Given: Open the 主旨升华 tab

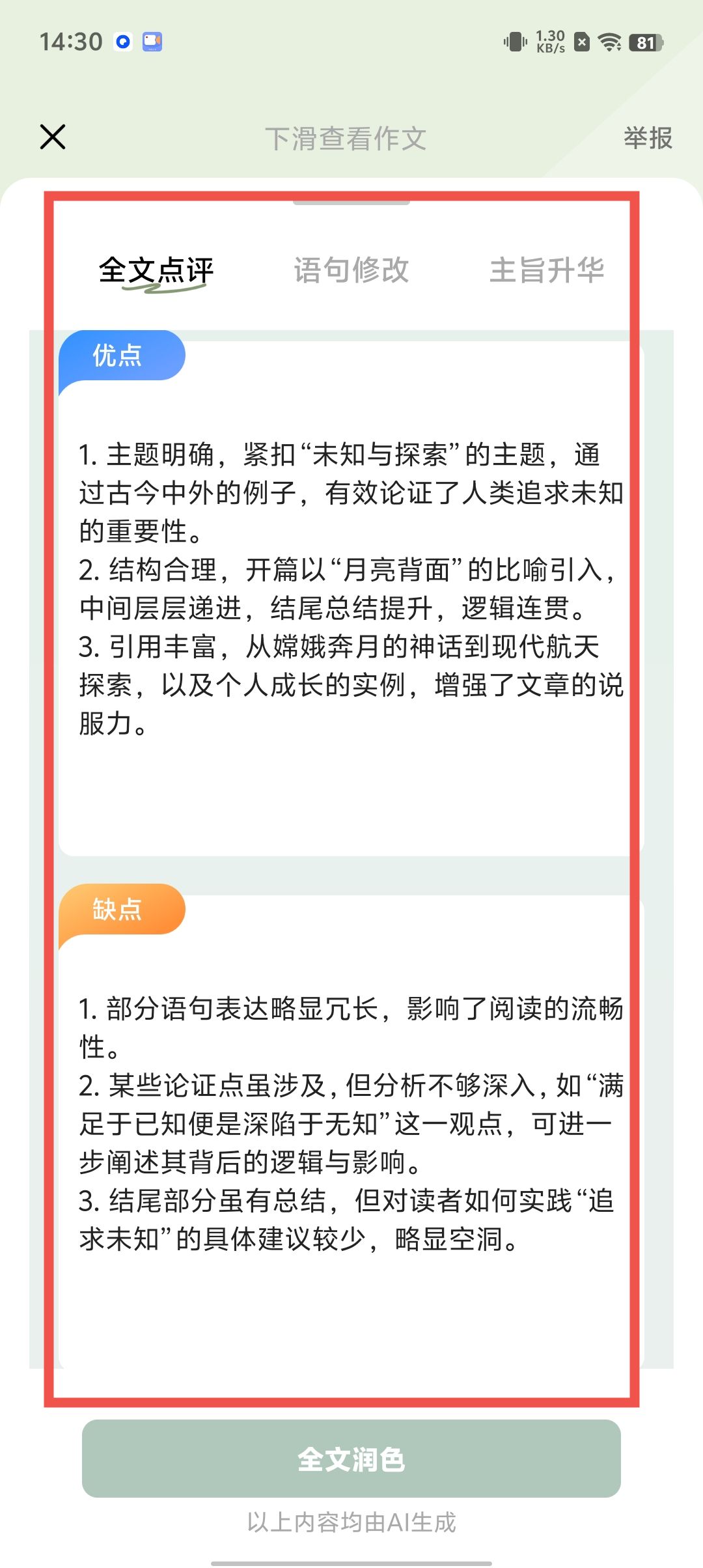Looking at the screenshot, I should pyautogui.click(x=547, y=270).
